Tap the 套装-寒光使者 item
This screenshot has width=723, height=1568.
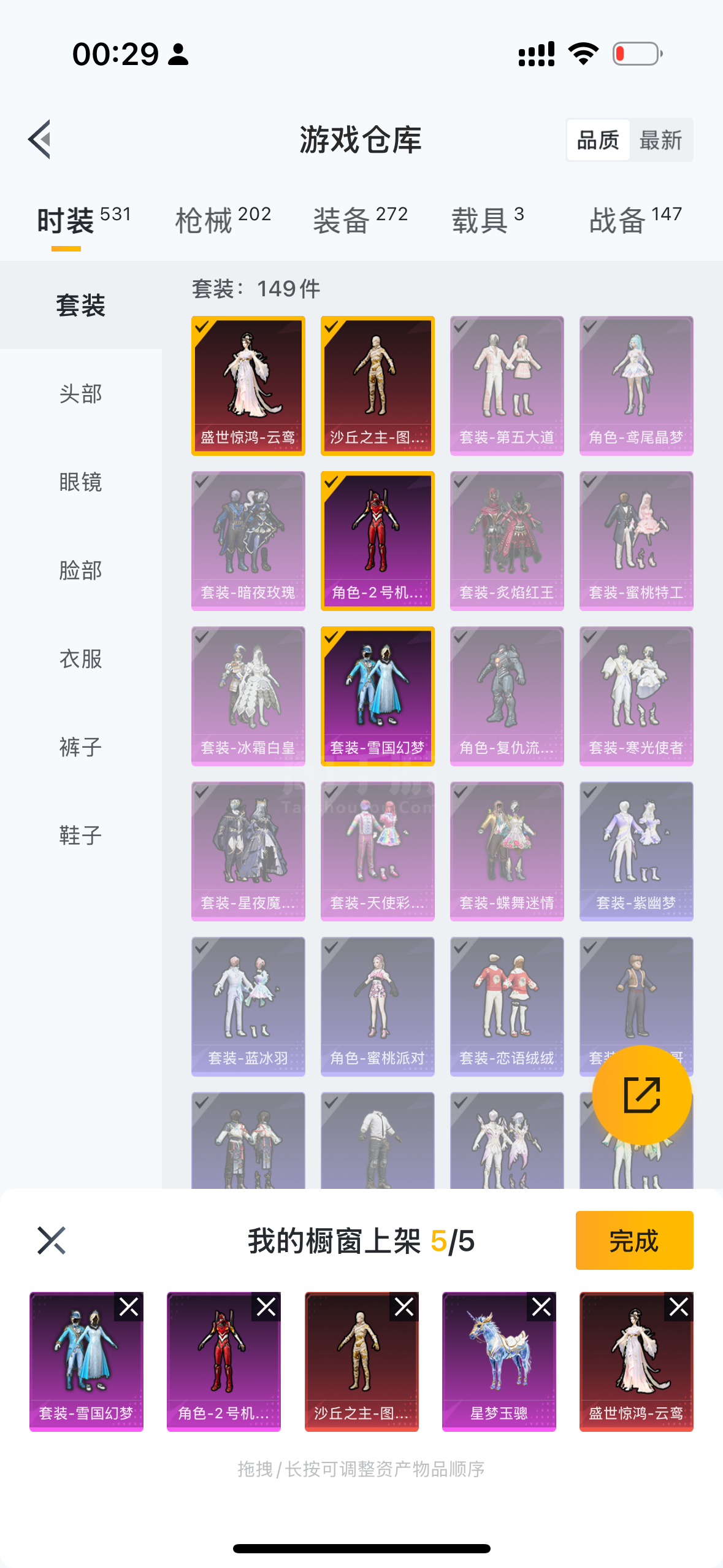click(636, 696)
